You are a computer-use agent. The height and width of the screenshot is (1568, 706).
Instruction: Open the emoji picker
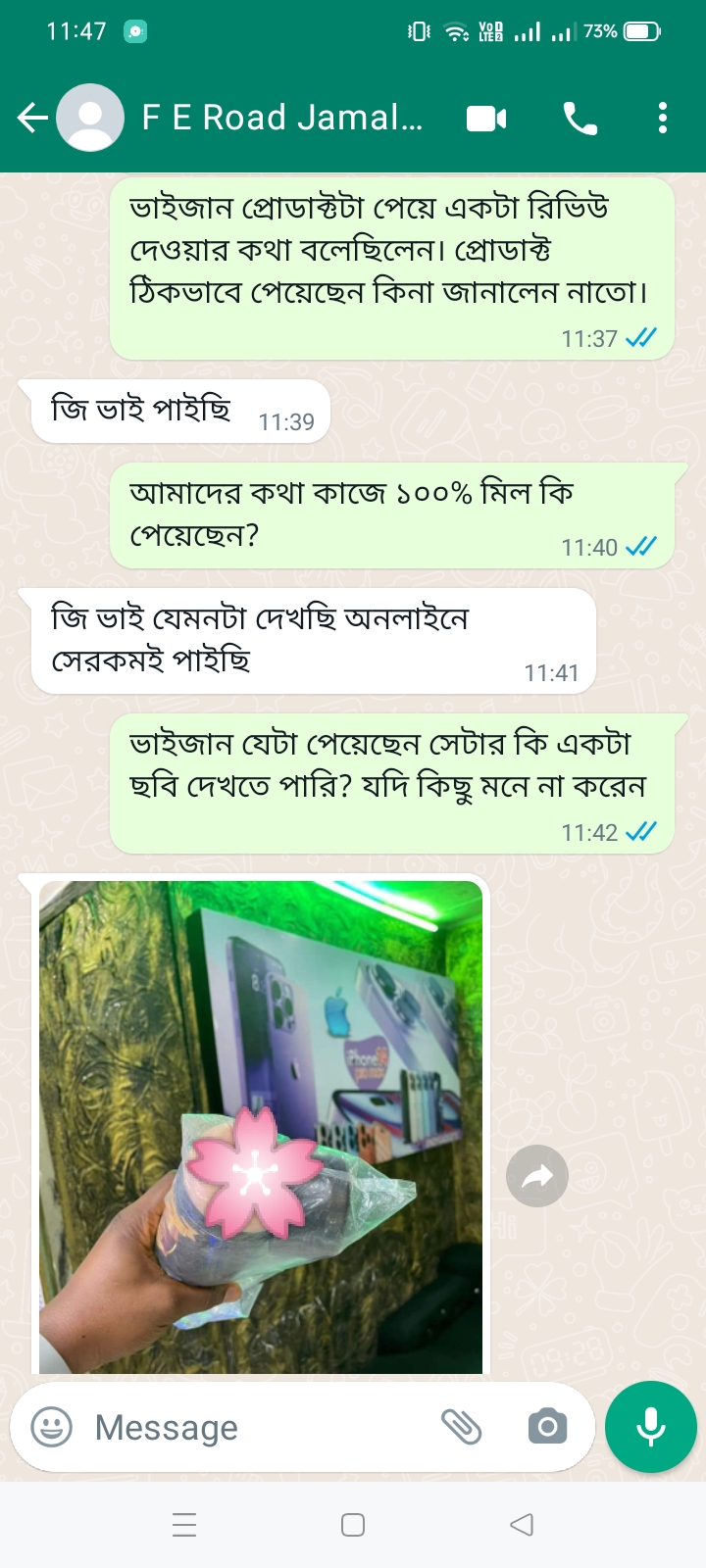coord(52,1427)
